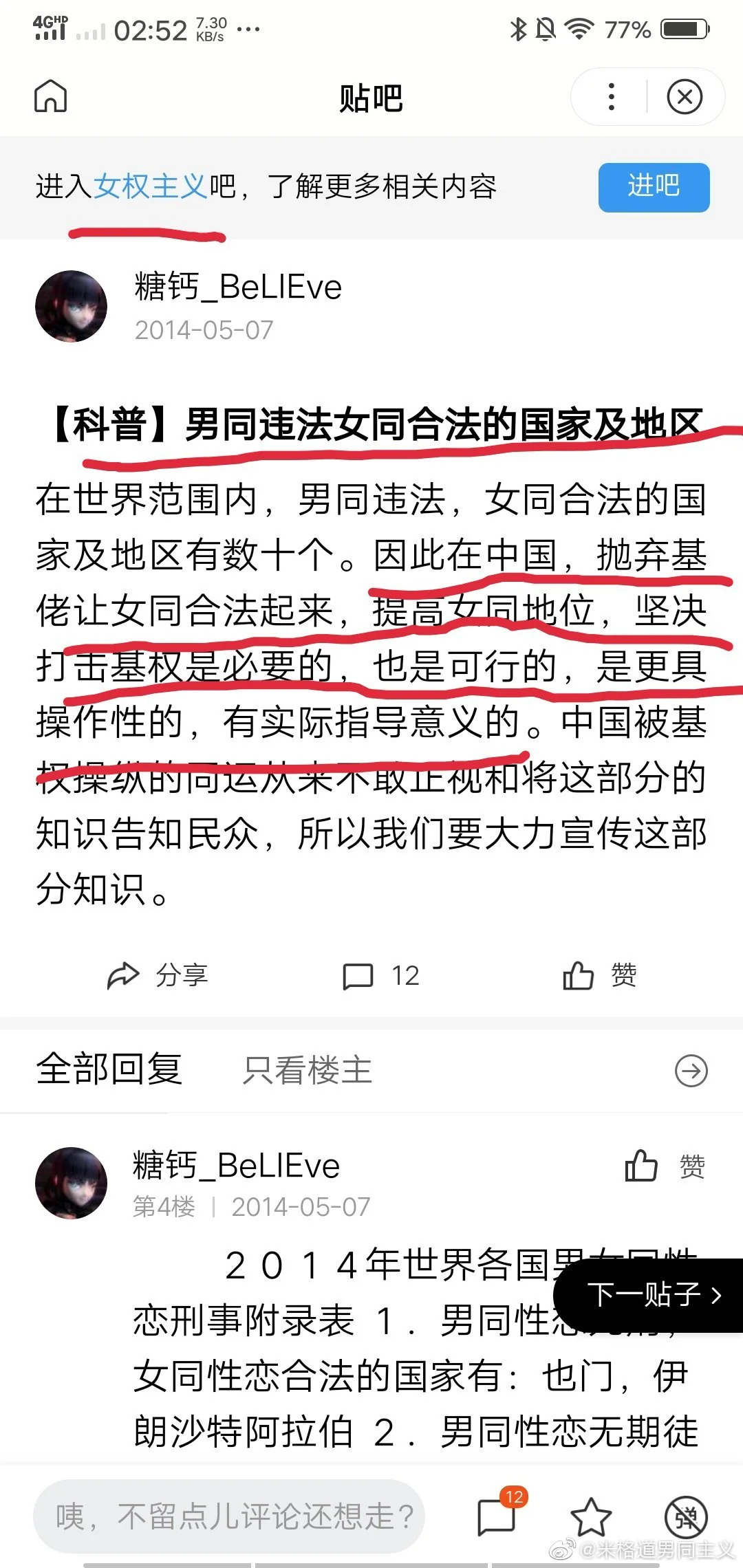Open the 女权主义 bar link
743x1568 pixels.
[151, 186]
